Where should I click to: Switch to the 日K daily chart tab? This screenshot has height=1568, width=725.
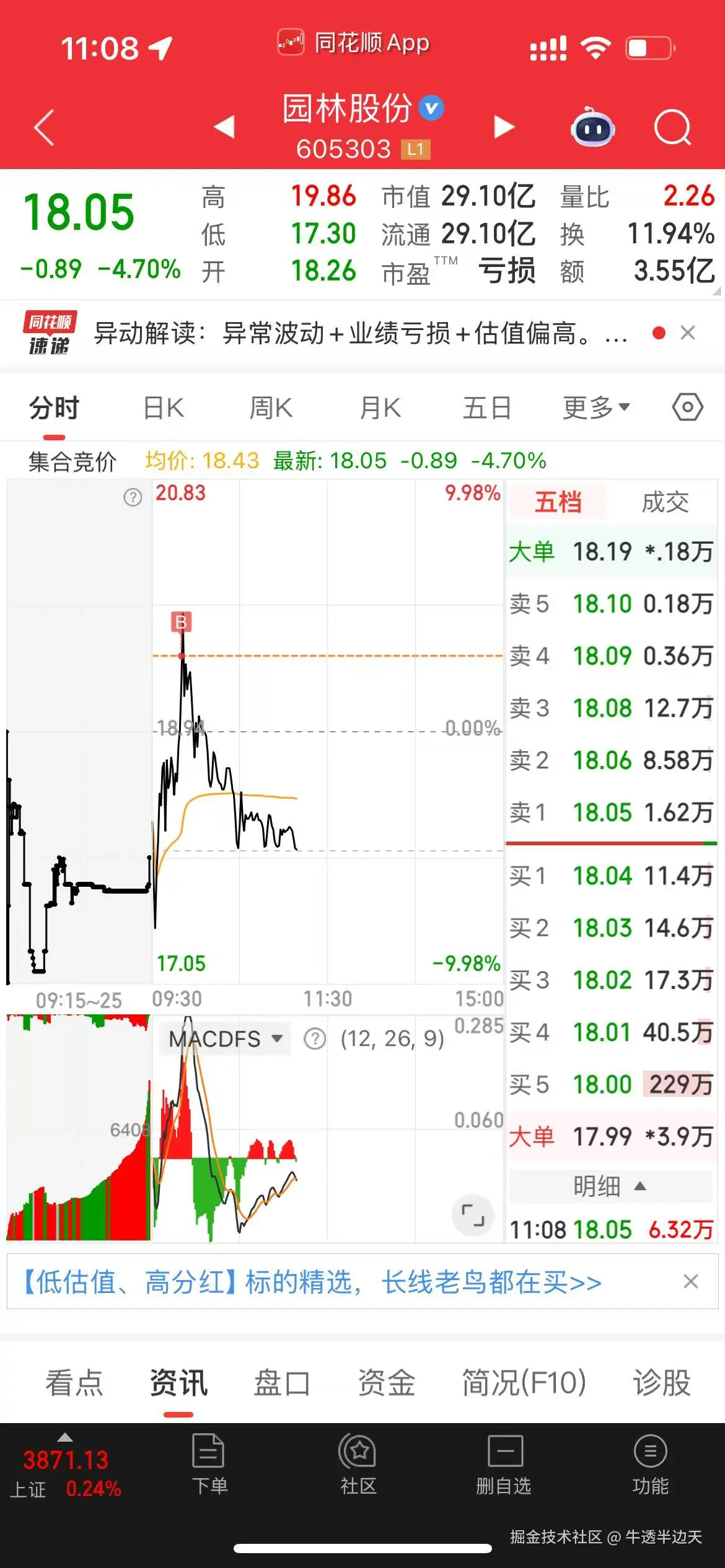(x=163, y=407)
